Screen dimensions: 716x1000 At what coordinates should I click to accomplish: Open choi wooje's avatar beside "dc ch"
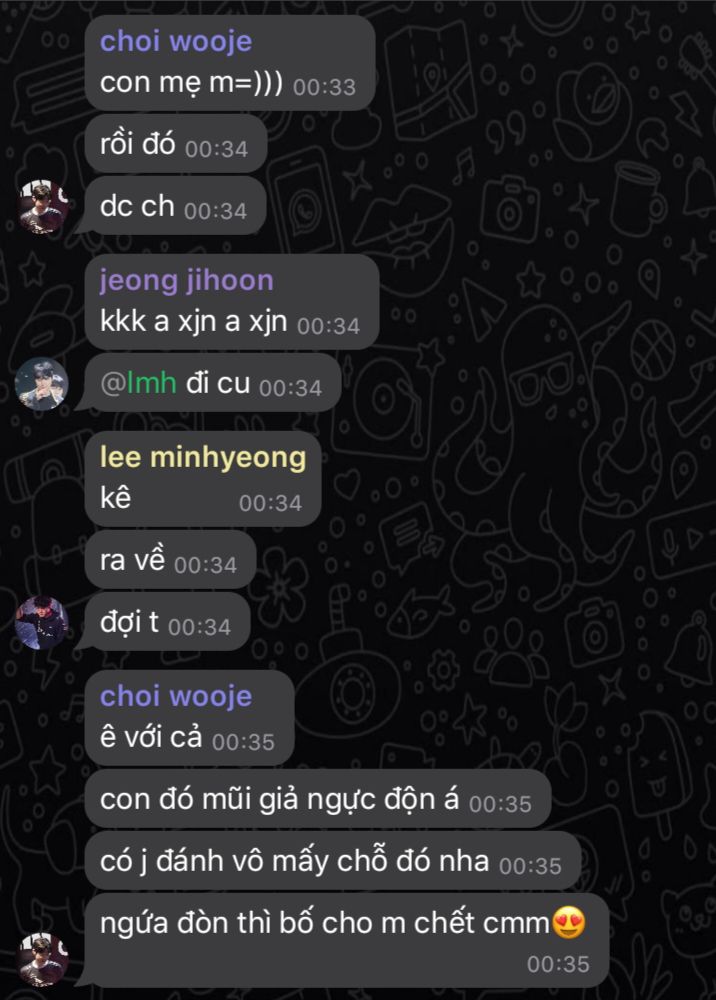click(41, 207)
